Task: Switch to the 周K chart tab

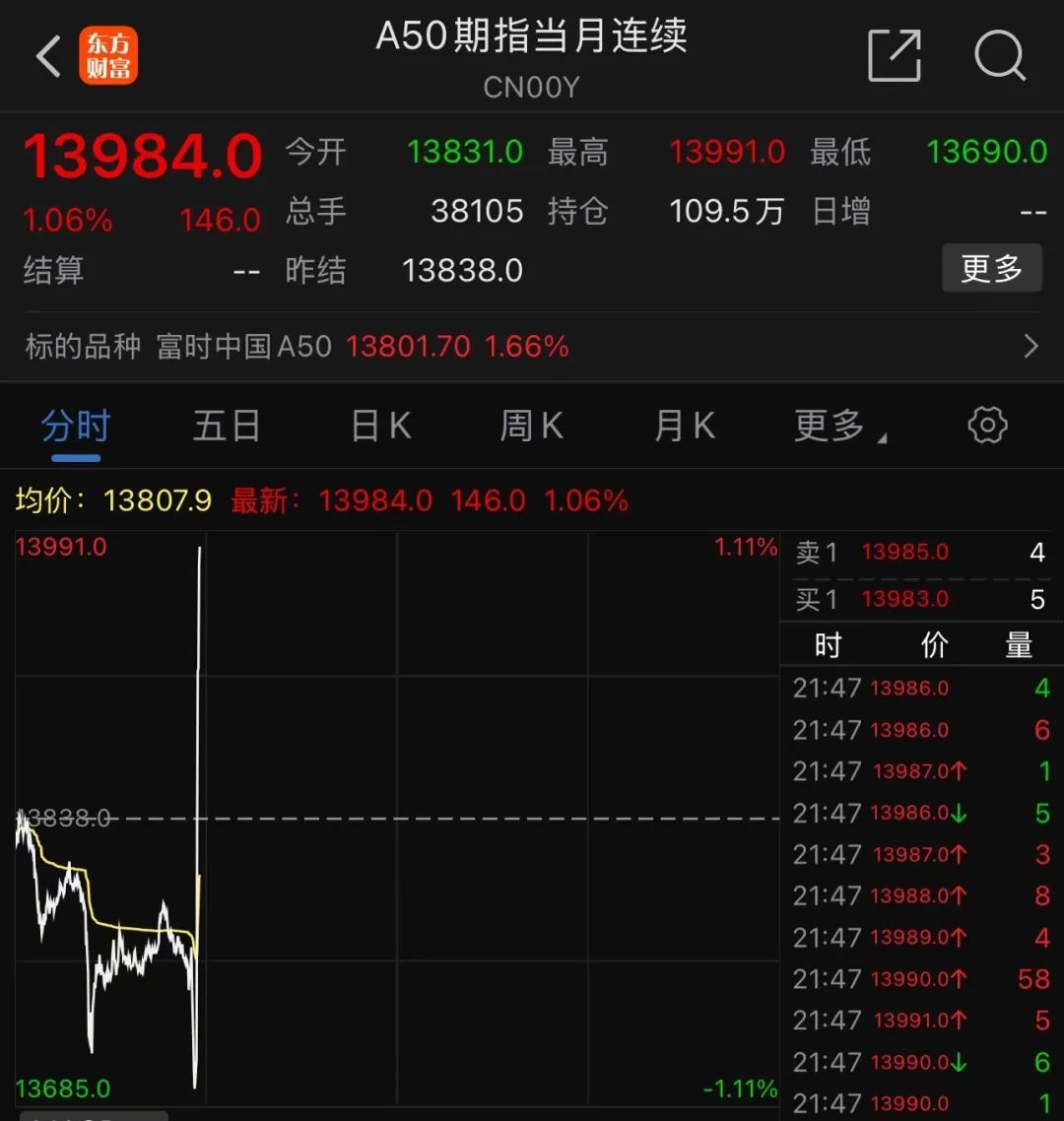Action: pyautogui.click(x=532, y=428)
